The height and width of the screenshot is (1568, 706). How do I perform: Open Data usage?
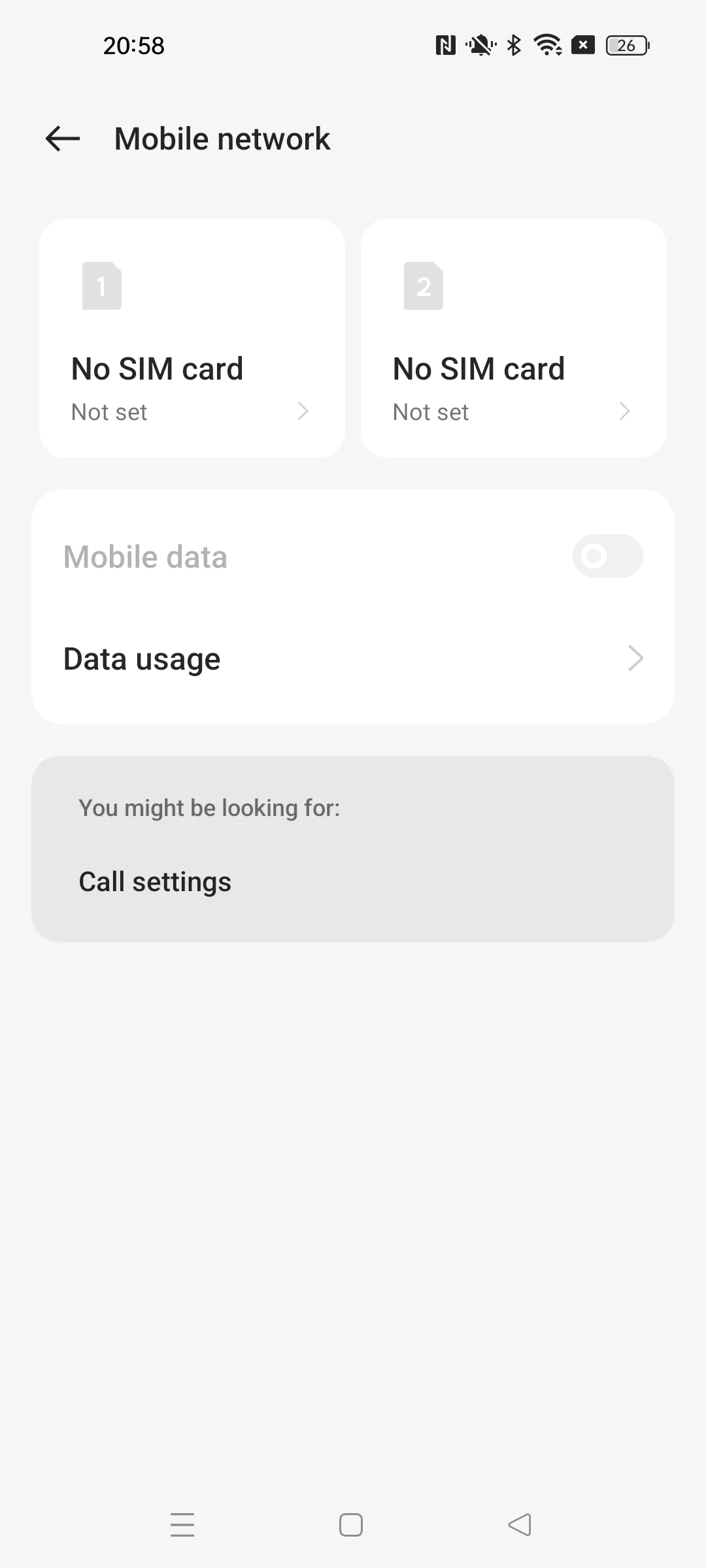[x=353, y=659]
